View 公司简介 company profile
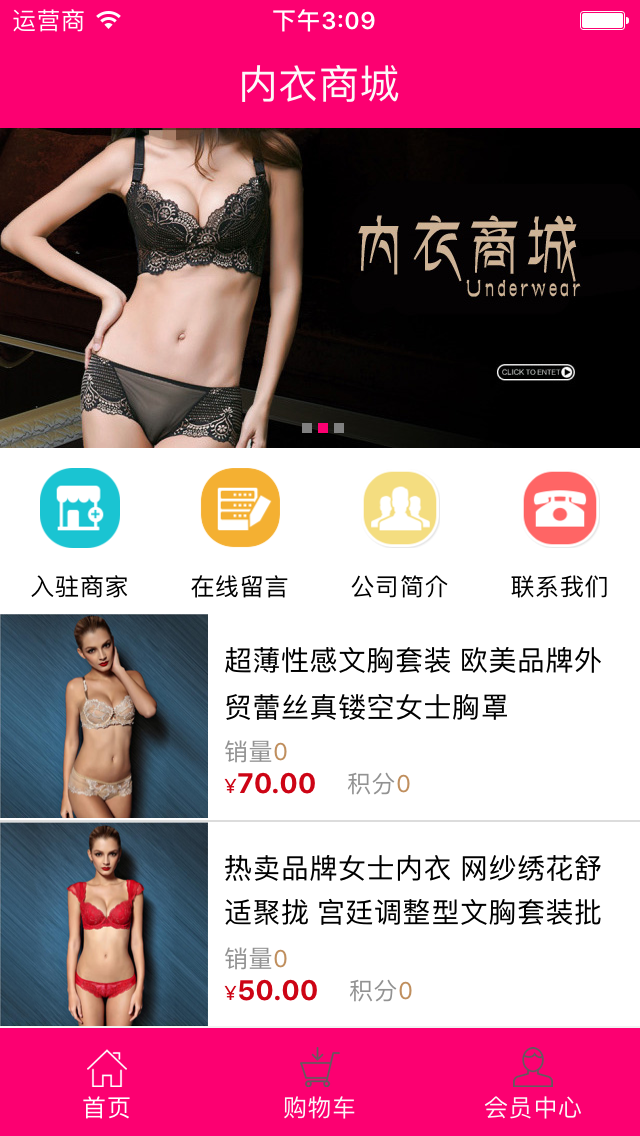640x1136 pixels. (x=400, y=508)
